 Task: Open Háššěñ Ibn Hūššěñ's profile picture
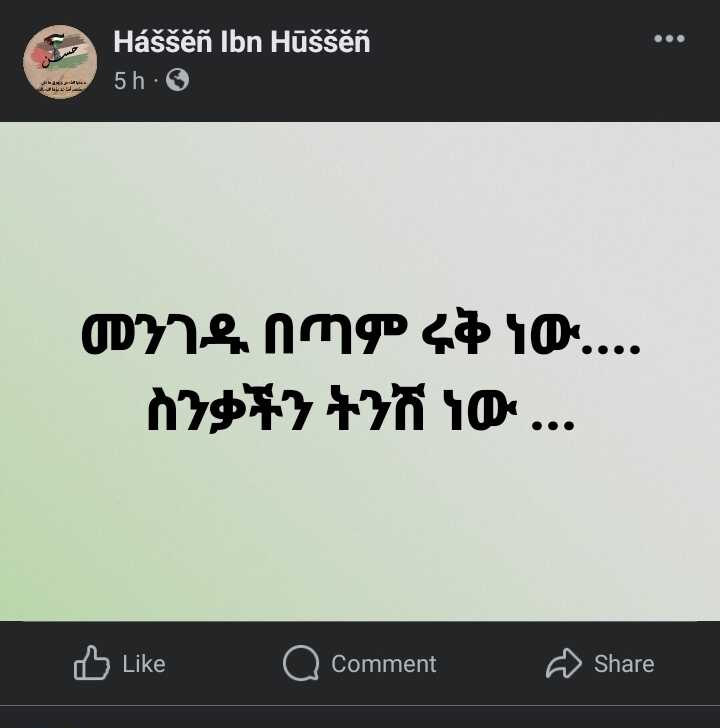pyautogui.click(x=59, y=61)
